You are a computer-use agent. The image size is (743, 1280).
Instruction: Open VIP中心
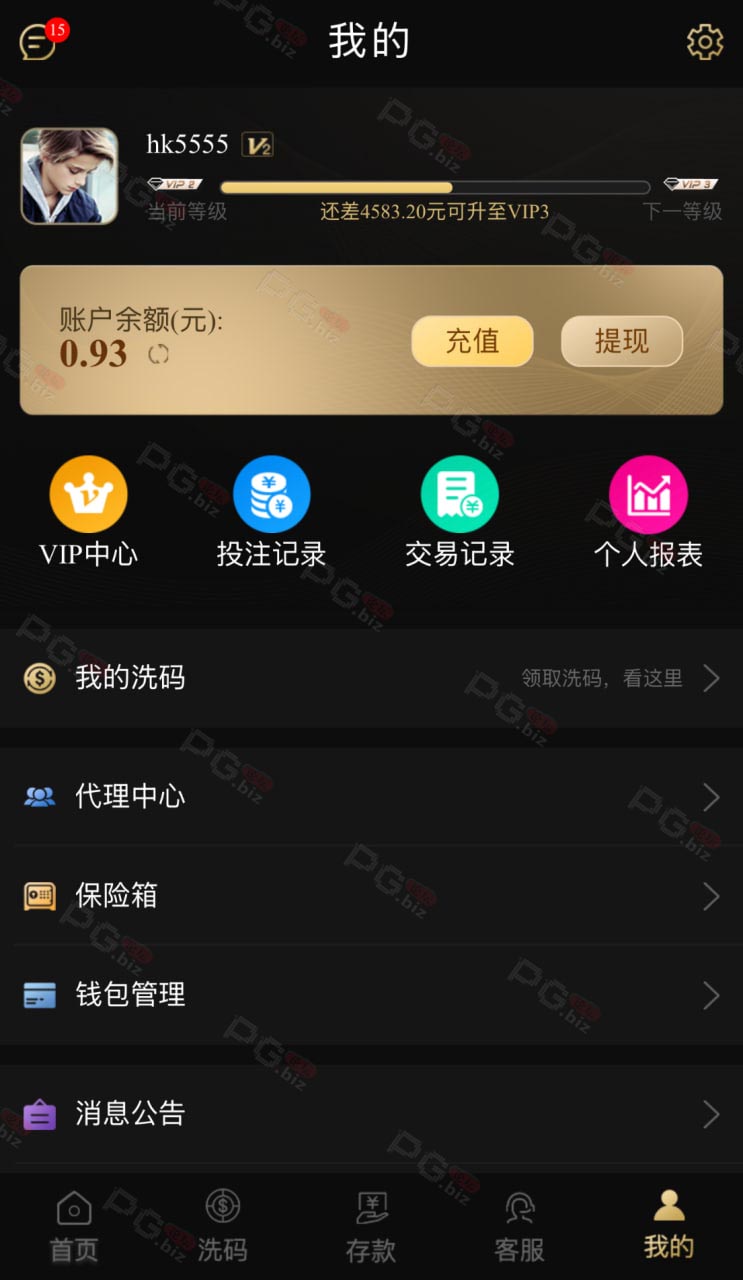89,512
